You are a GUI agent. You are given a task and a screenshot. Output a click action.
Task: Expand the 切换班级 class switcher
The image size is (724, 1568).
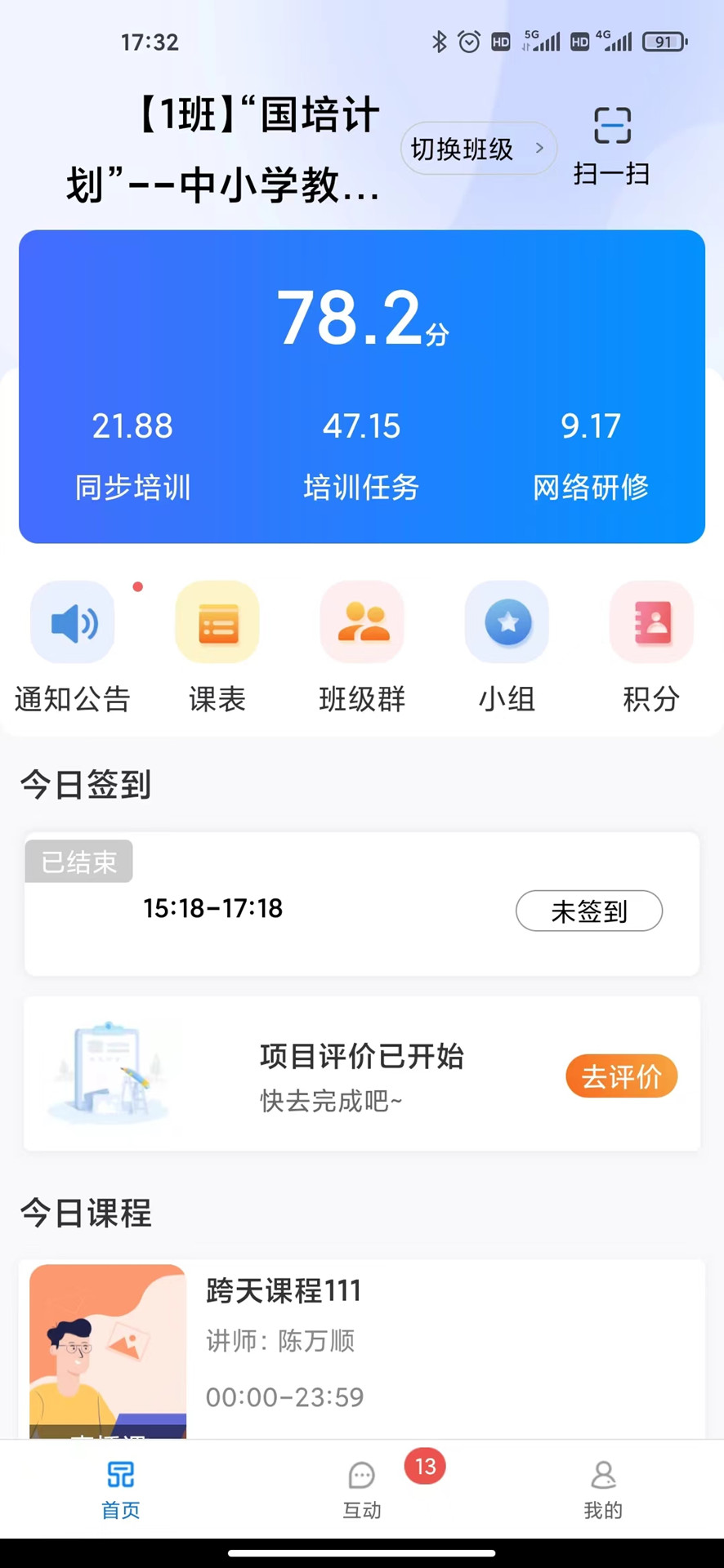pyautogui.click(x=478, y=148)
